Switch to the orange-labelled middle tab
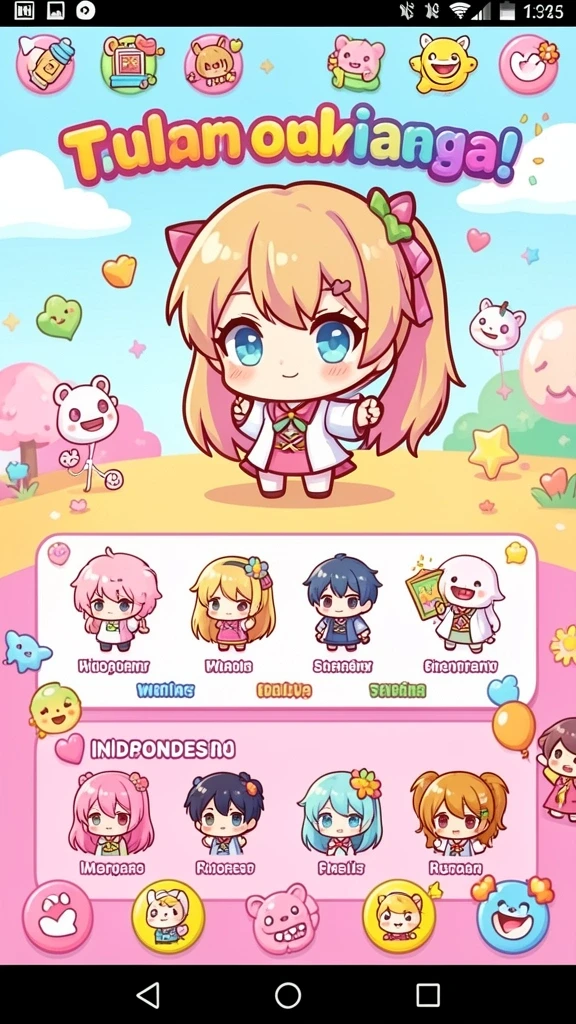 tap(283, 690)
